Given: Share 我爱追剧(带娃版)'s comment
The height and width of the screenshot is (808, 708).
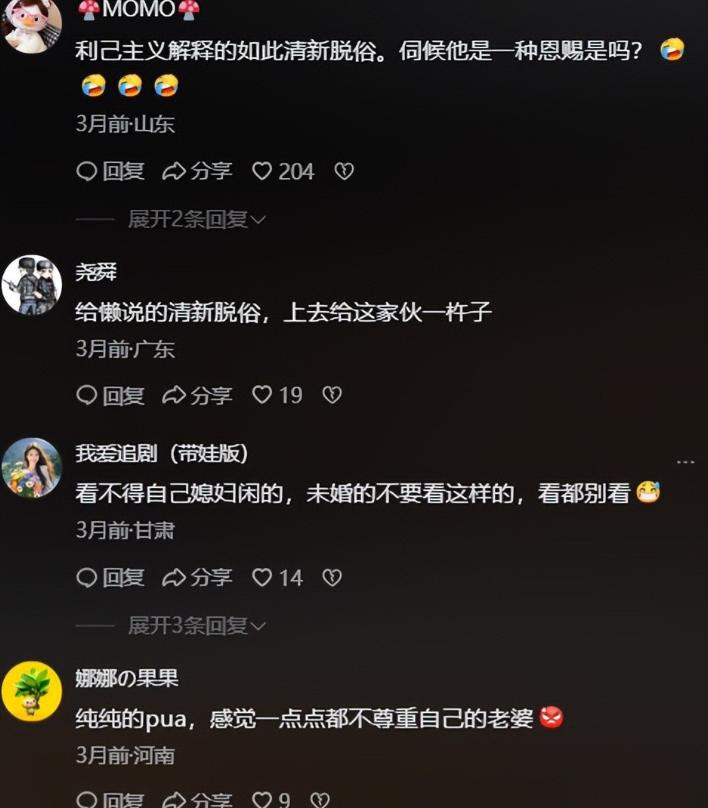Looking at the screenshot, I should pyautogui.click(x=197, y=578).
